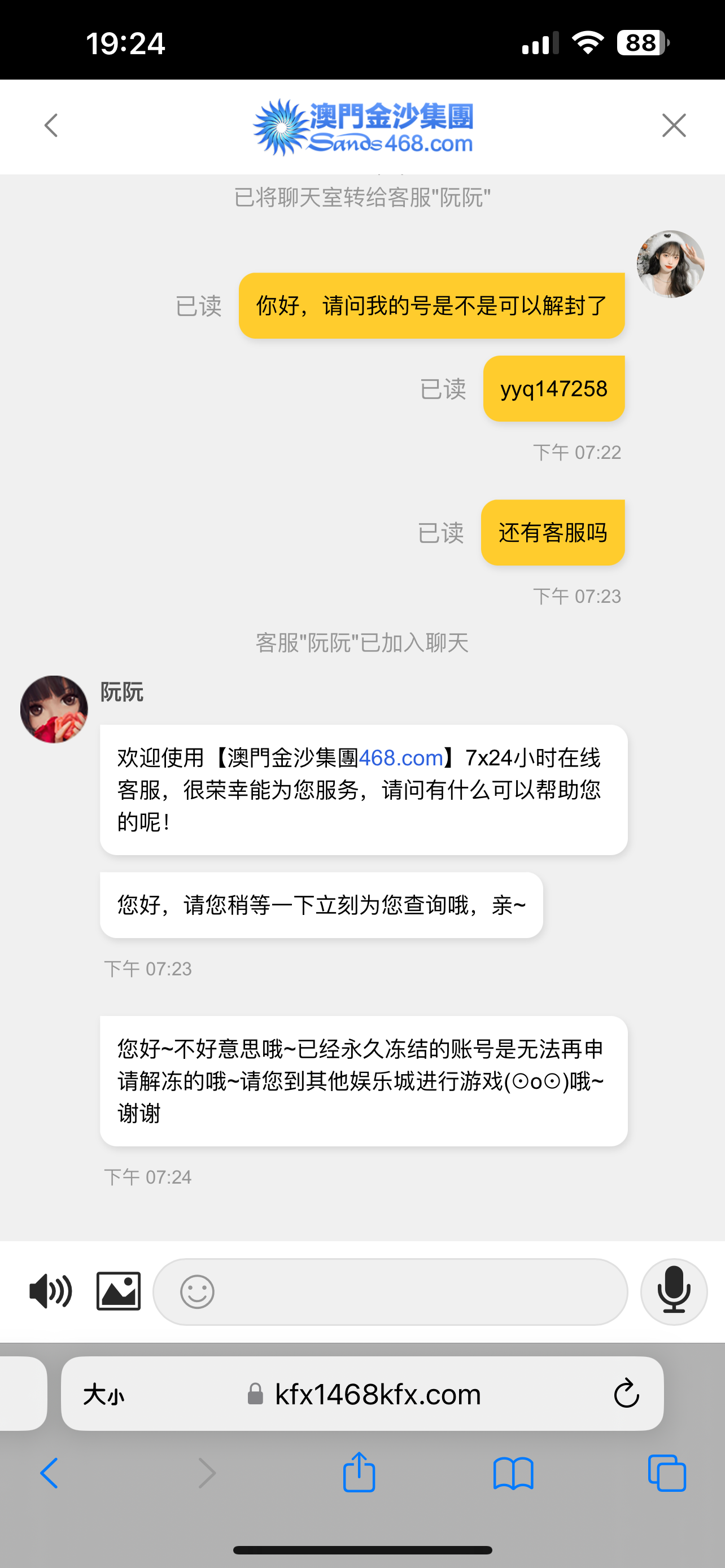Attach an image to the chat
This screenshot has width=725, height=1568.
point(119,1291)
